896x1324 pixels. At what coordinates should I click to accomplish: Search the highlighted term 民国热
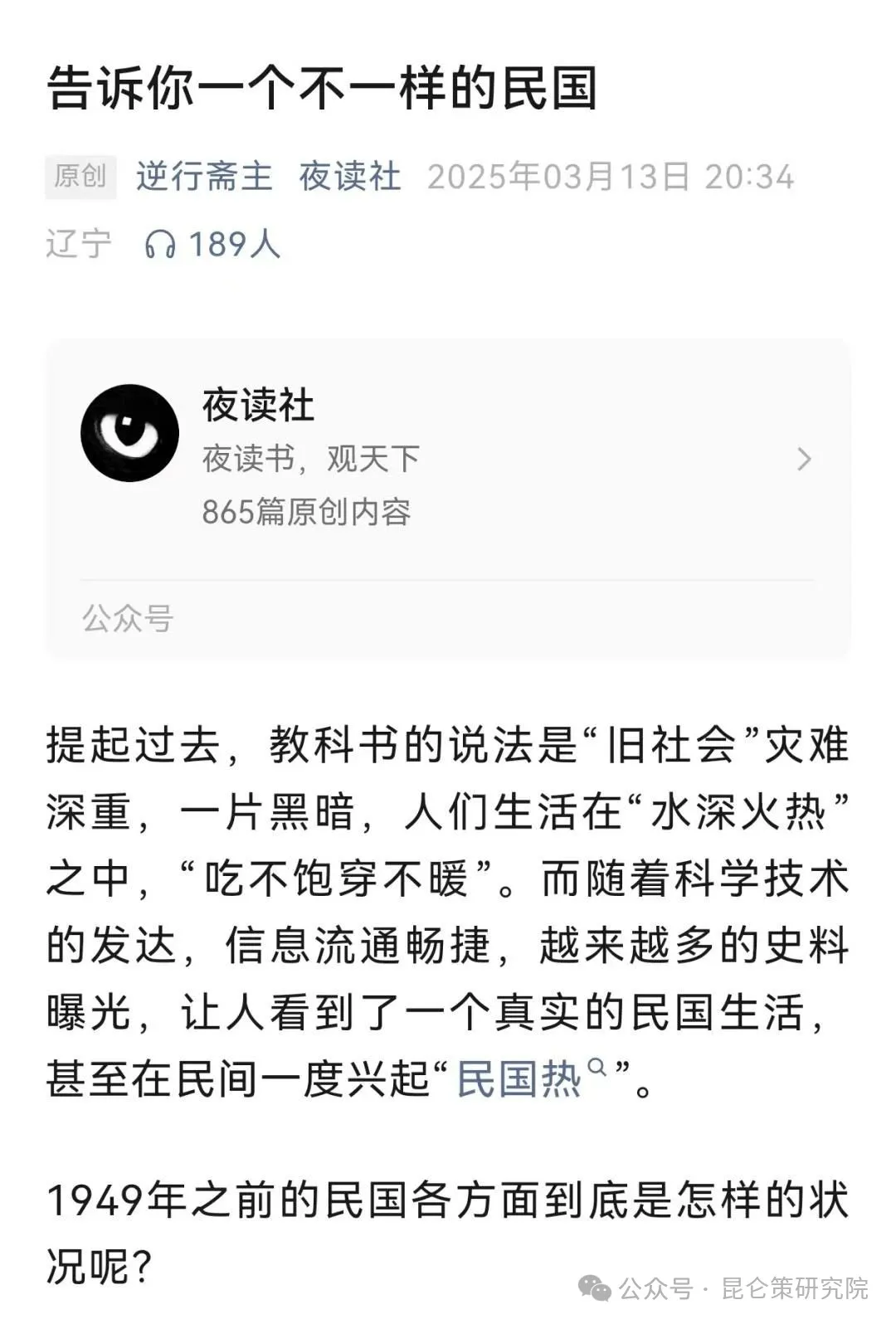click(519, 1080)
